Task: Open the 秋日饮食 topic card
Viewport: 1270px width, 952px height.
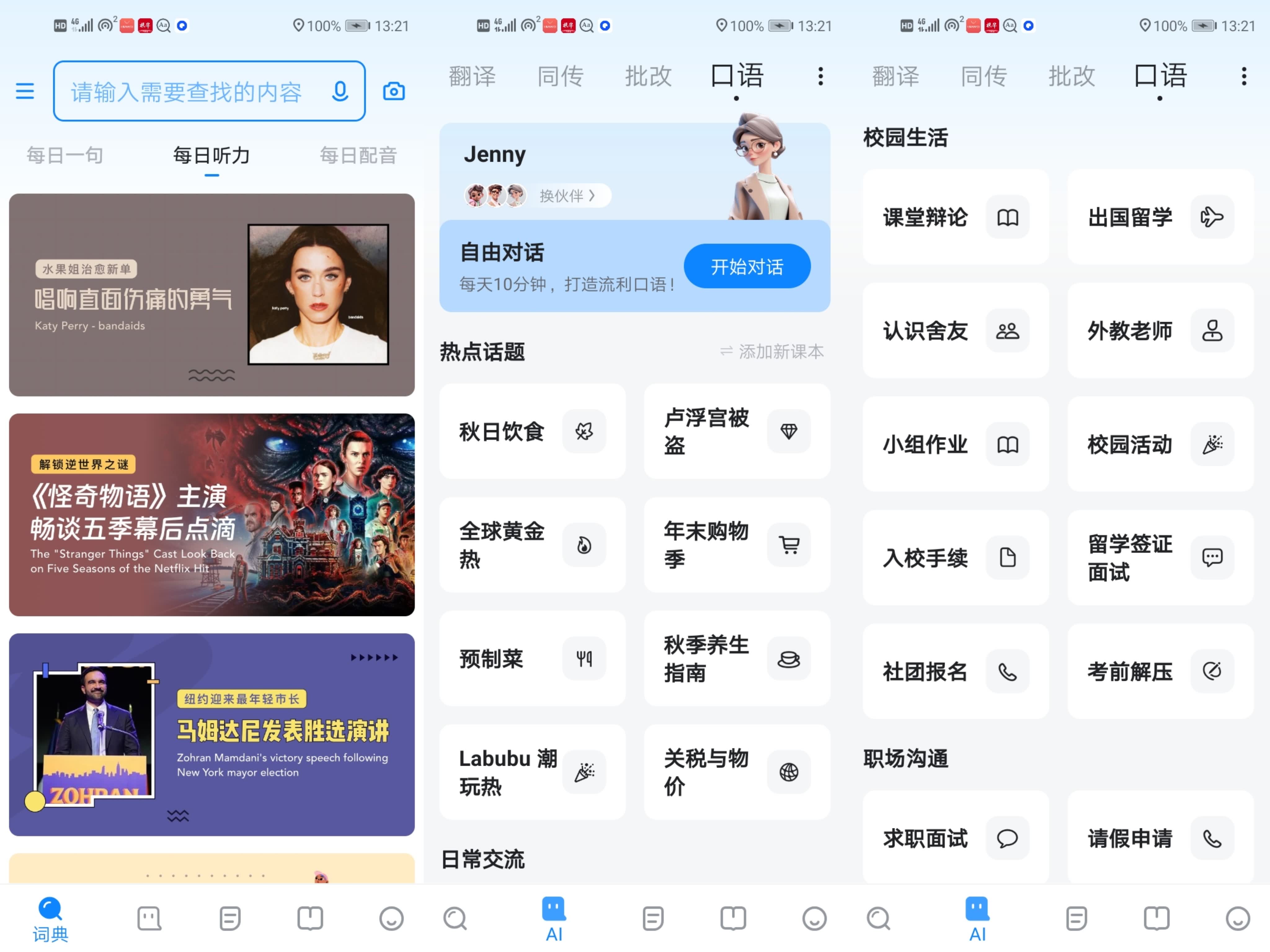Action: click(532, 431)
